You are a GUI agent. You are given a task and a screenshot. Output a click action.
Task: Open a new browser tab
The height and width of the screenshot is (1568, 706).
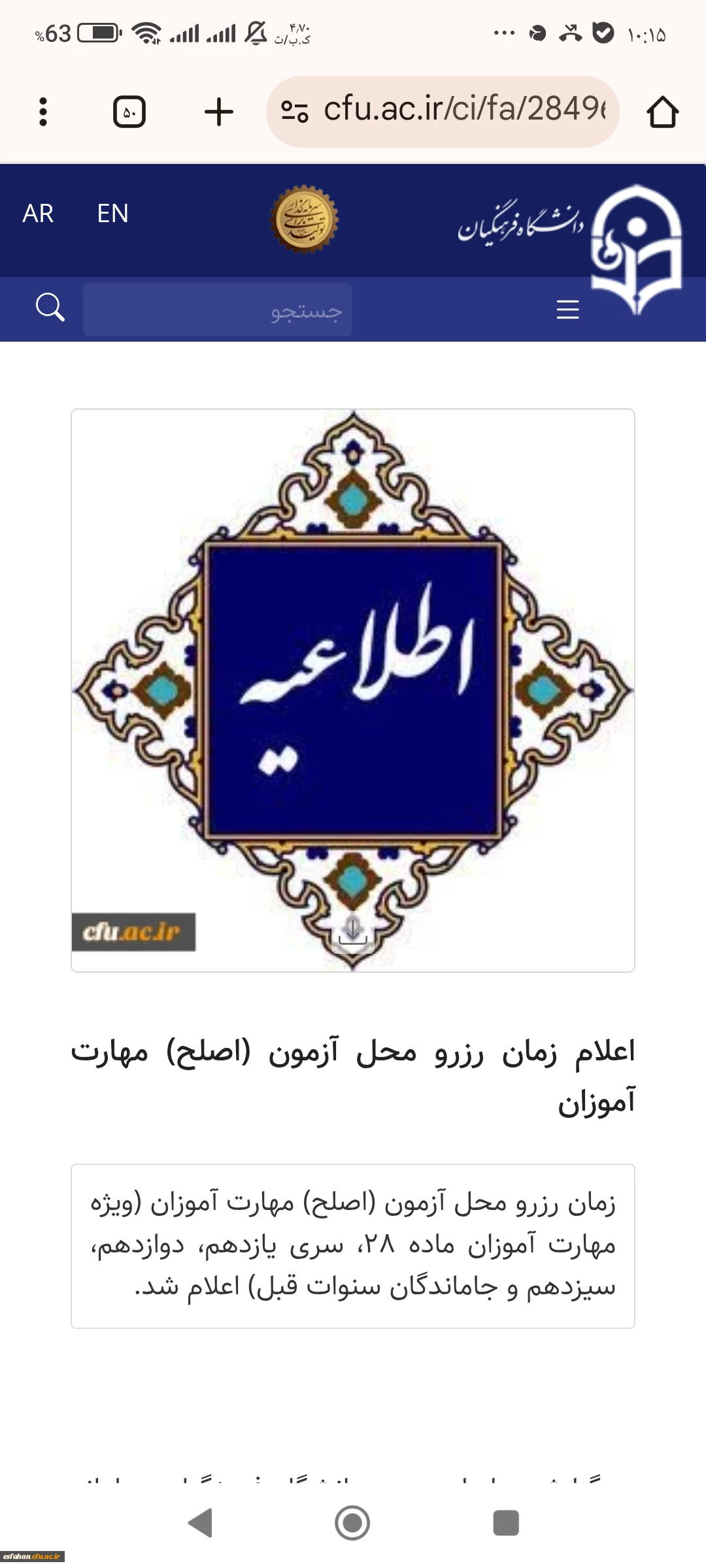[219, 112]
